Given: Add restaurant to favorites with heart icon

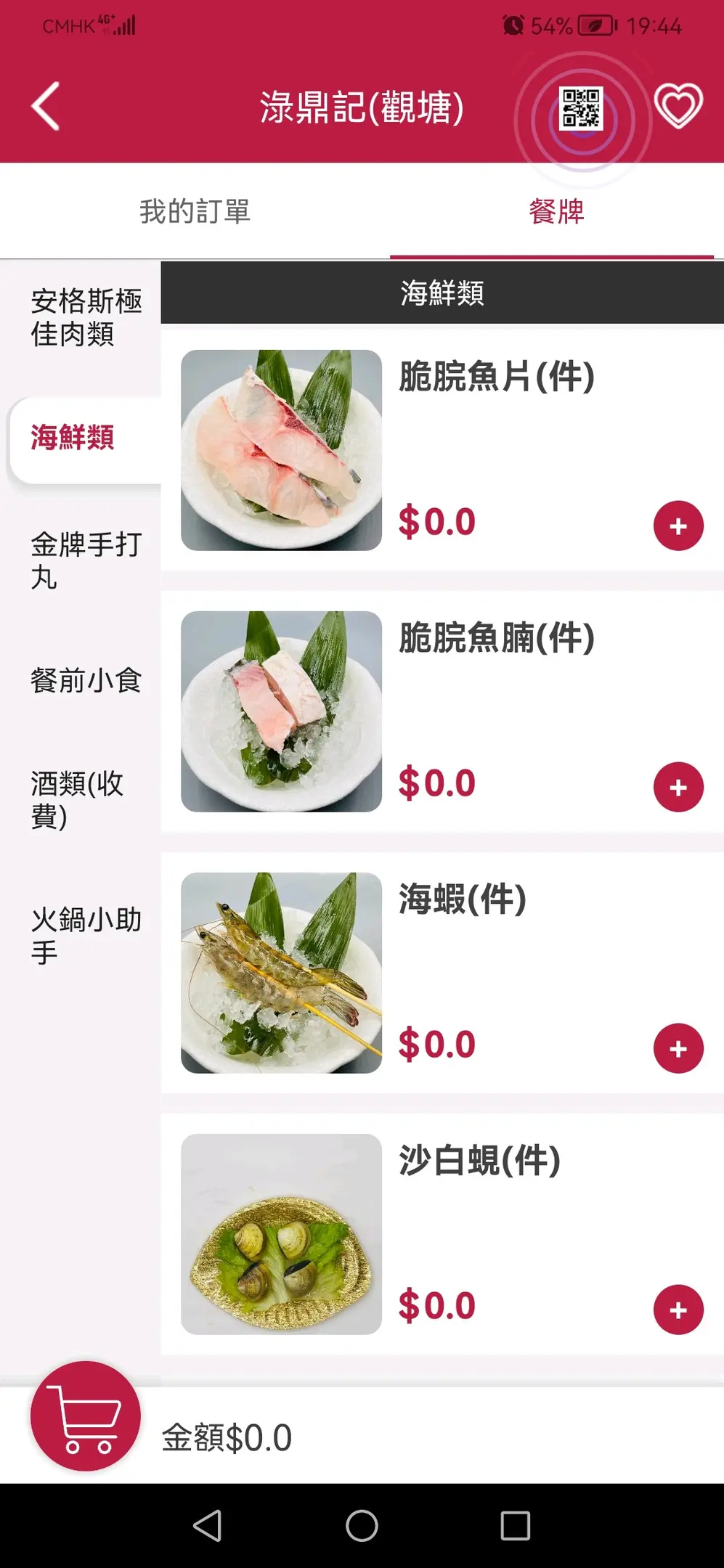Looking at the screenshot, I should click(678, 106).
